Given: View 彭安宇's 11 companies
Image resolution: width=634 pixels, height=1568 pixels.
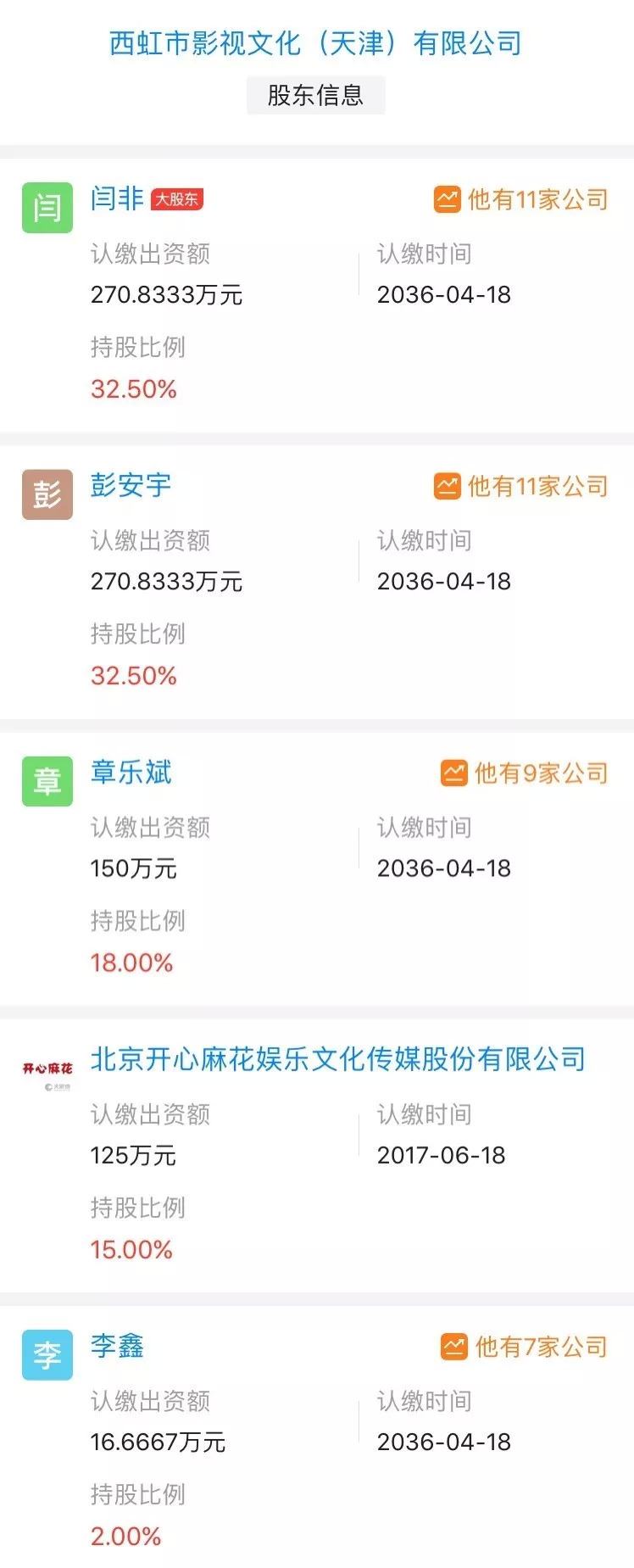Looking at the screenshot, I should pos(521,487).
